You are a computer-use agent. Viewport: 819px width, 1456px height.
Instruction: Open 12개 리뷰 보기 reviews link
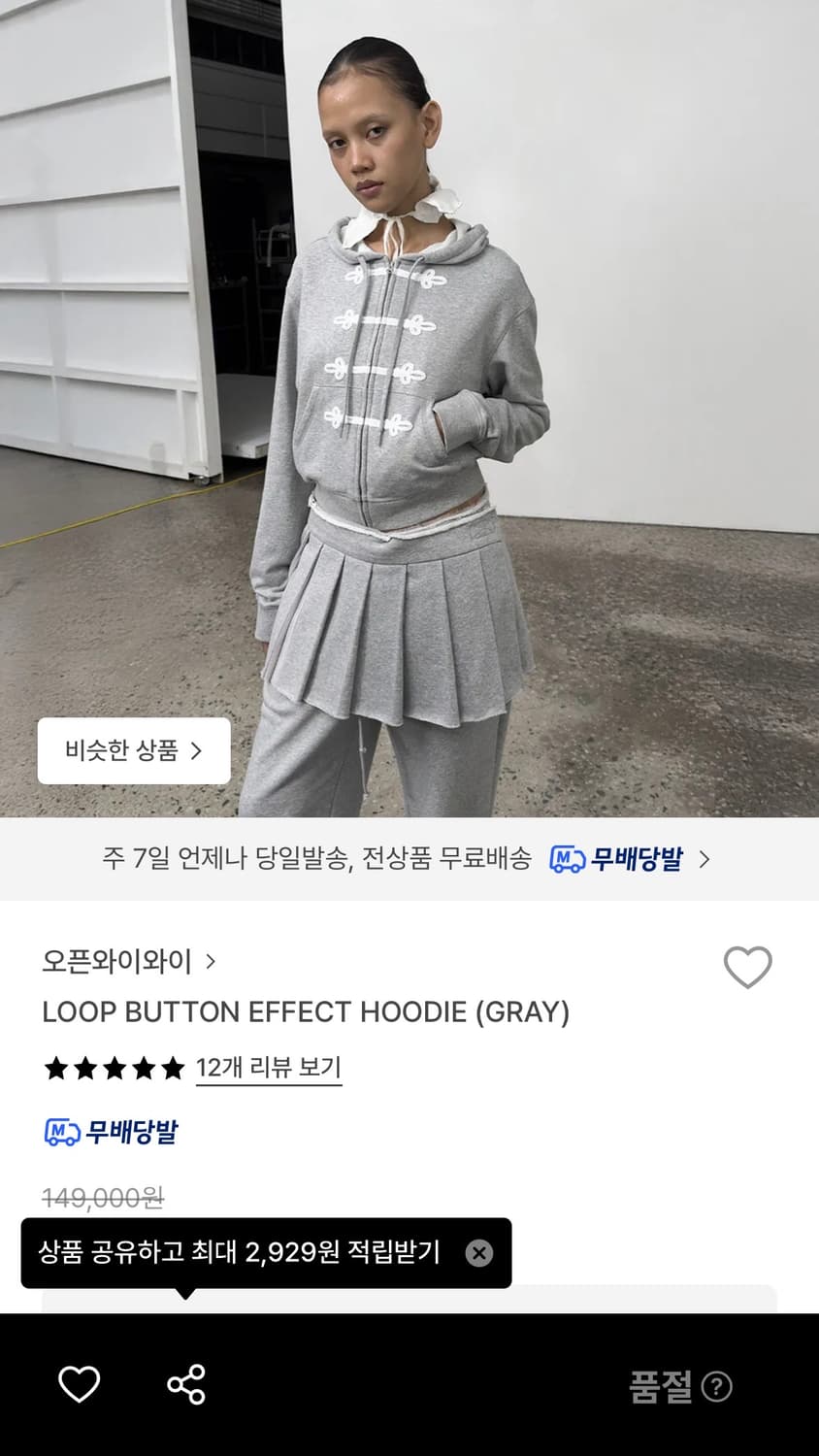coord(268,1068)
